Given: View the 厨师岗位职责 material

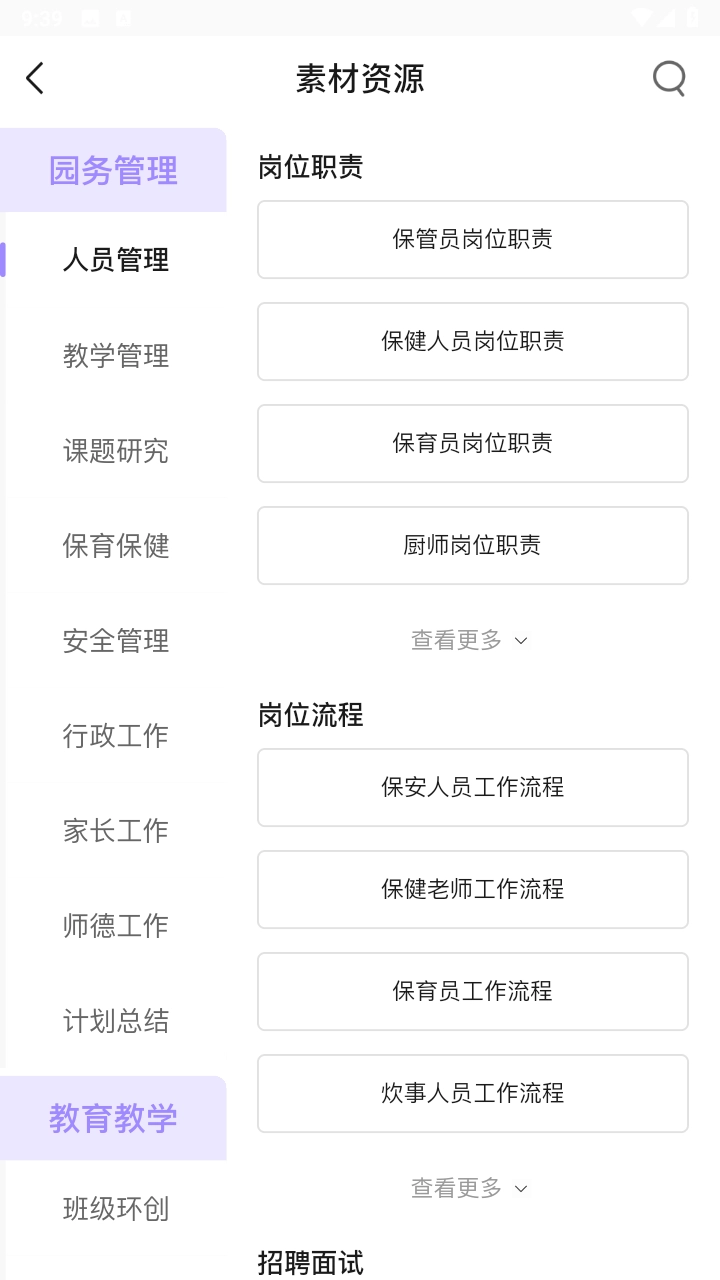Looking at the screenshot, I should point(472,545).
